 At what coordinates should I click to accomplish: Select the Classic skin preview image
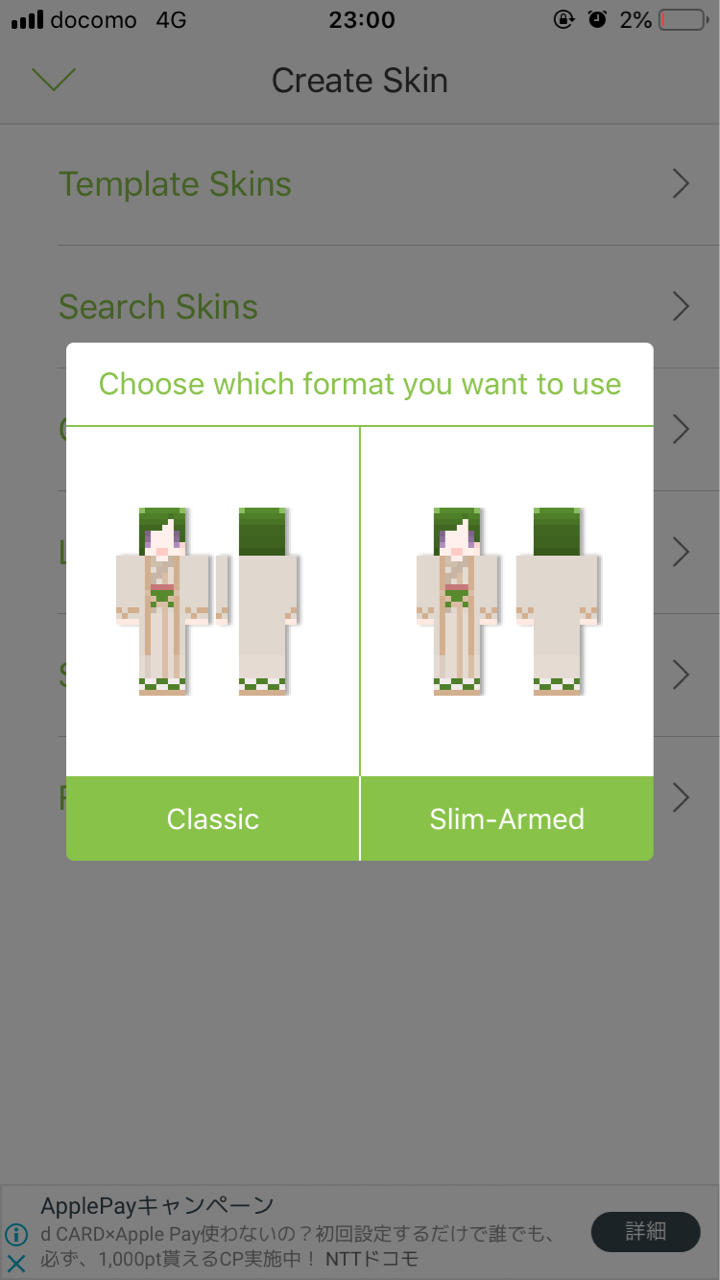point(212,601)
